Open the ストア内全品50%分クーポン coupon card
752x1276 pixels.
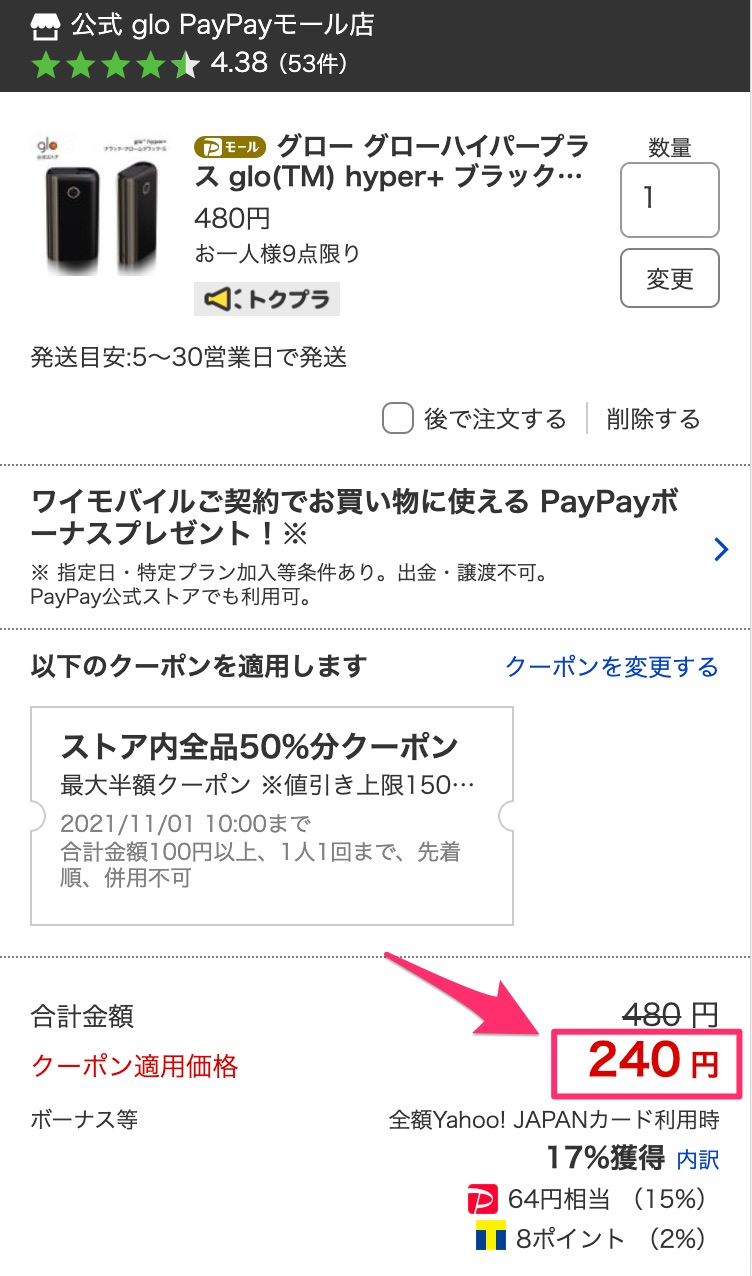tap(272, 815)
